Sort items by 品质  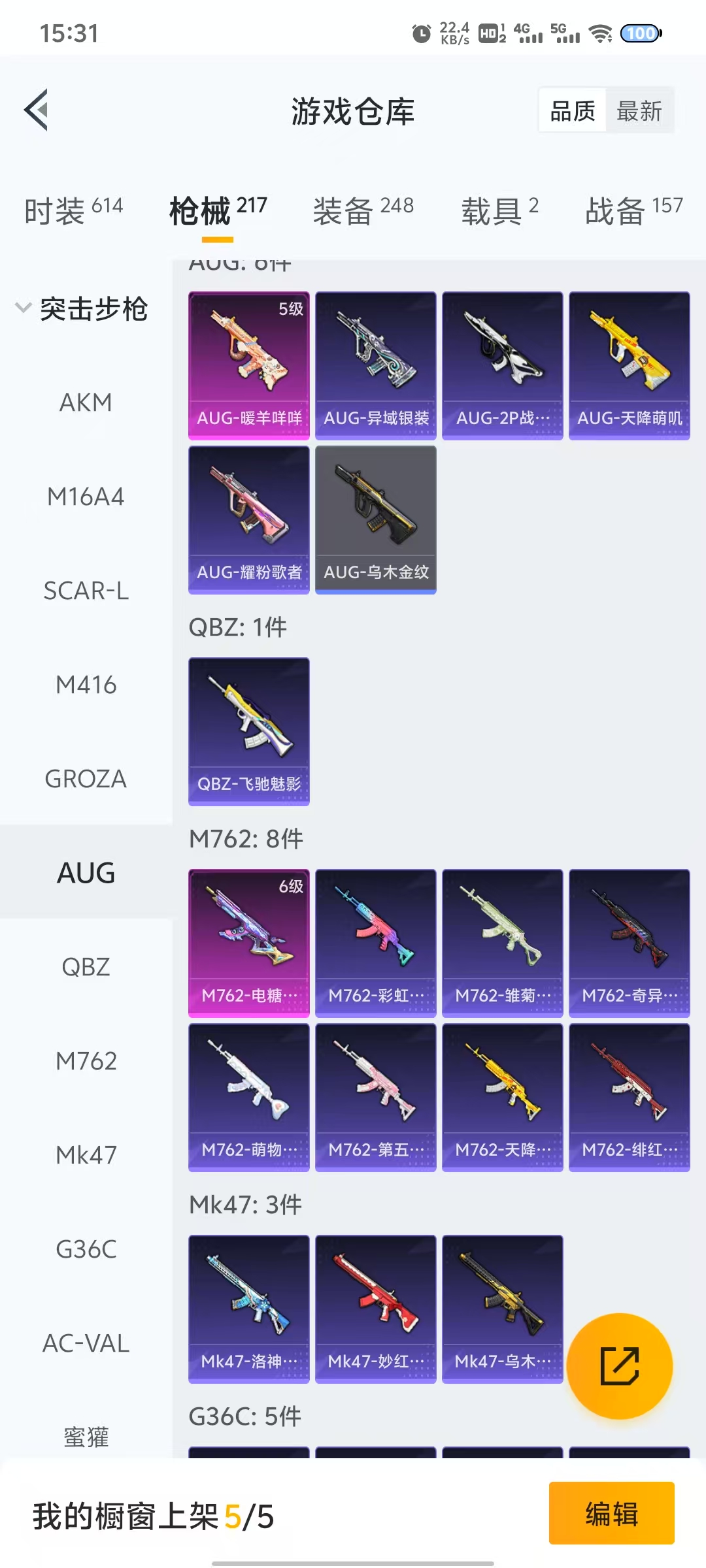click(x=573, y=111)
